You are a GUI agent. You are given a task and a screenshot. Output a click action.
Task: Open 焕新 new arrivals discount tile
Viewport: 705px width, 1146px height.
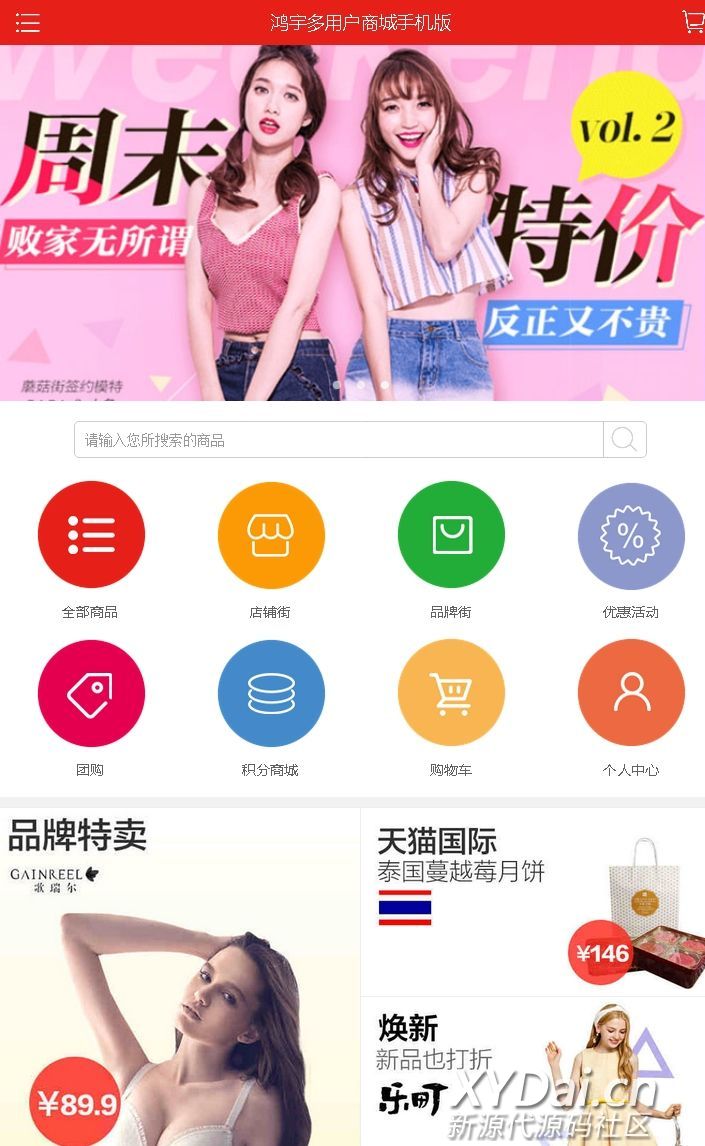coord(532,1070)
